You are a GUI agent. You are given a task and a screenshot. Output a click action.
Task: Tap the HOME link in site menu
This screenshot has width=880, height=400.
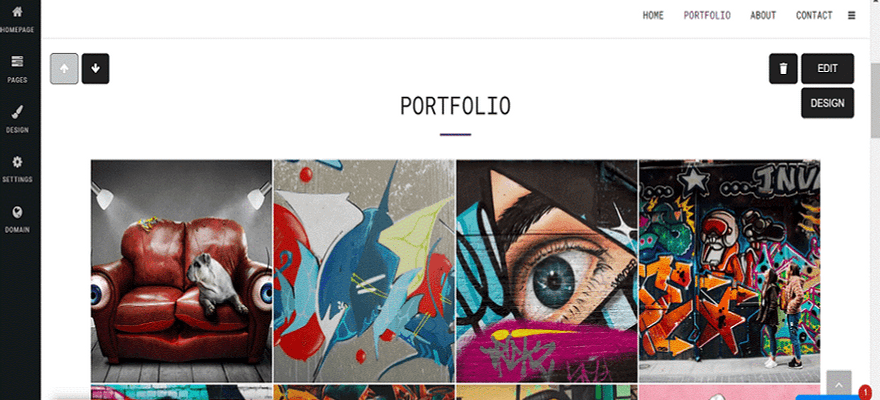(653, 15)
